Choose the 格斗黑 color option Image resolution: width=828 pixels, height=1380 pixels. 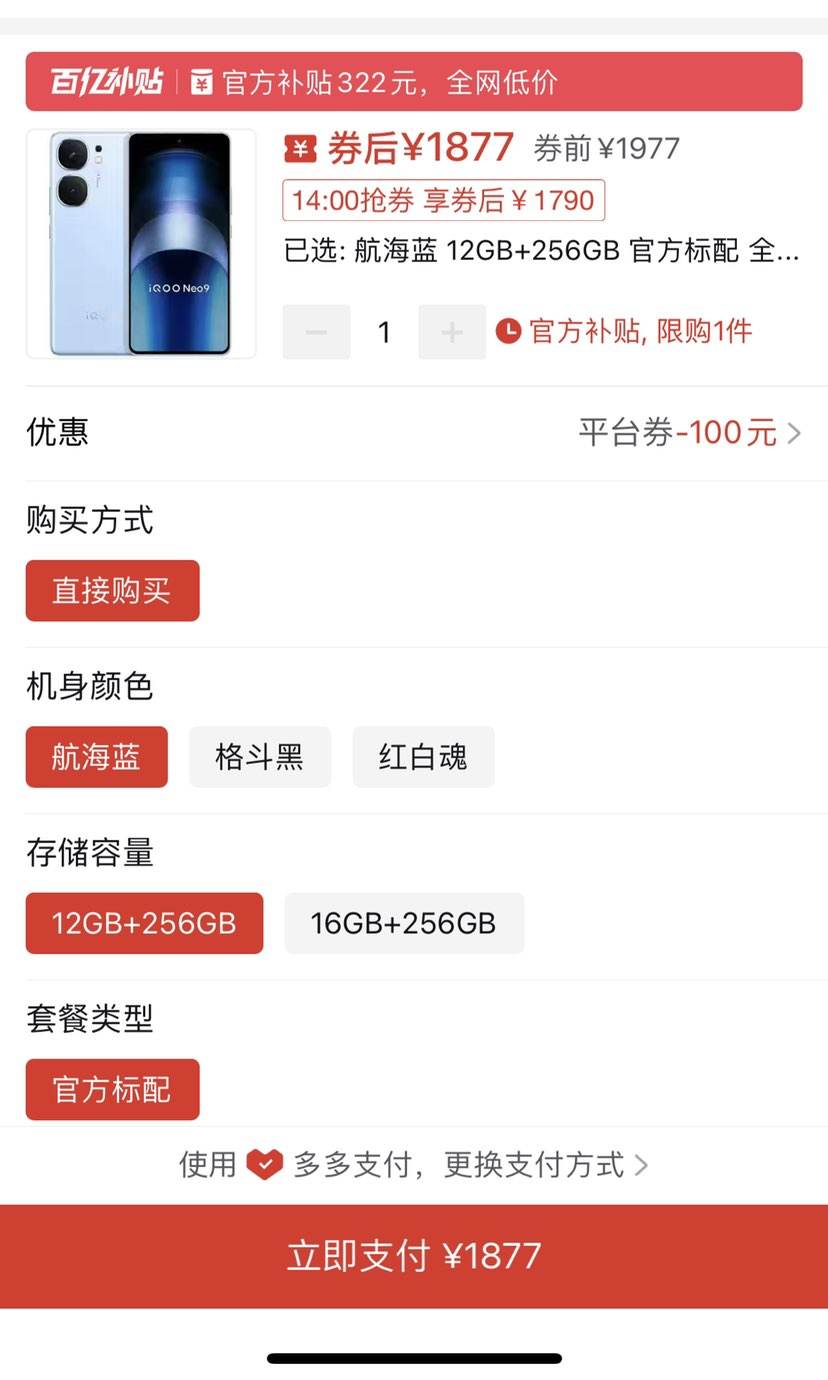coord(260,757)
